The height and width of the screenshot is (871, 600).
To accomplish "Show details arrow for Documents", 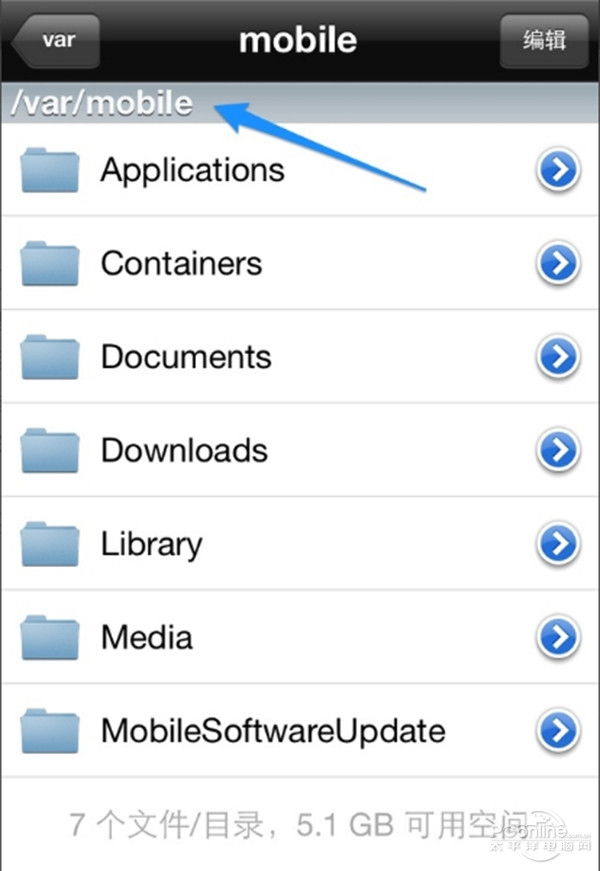I will pos(557,357).
